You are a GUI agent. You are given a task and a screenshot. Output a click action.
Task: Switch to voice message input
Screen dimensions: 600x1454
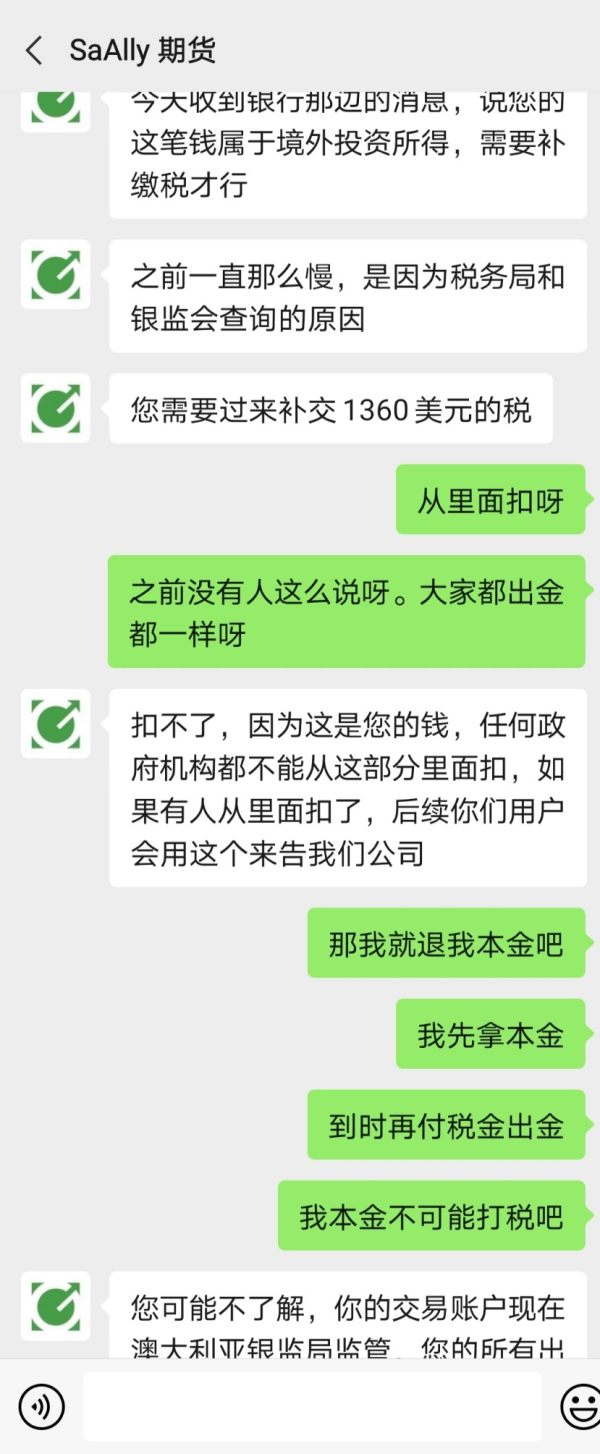pyautogui.click(x=41, y=1407)
